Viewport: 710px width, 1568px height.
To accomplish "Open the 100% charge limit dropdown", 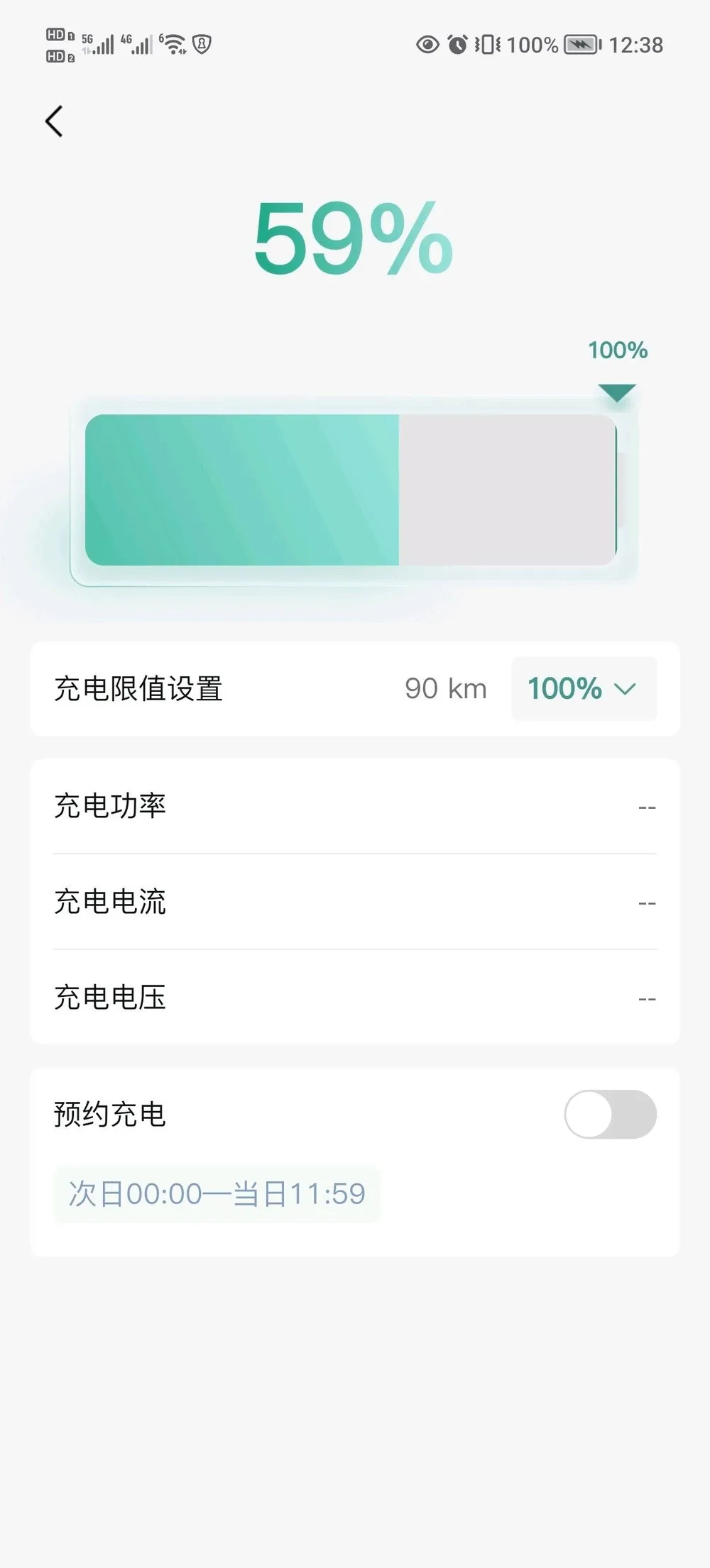I will pos(584,689).
